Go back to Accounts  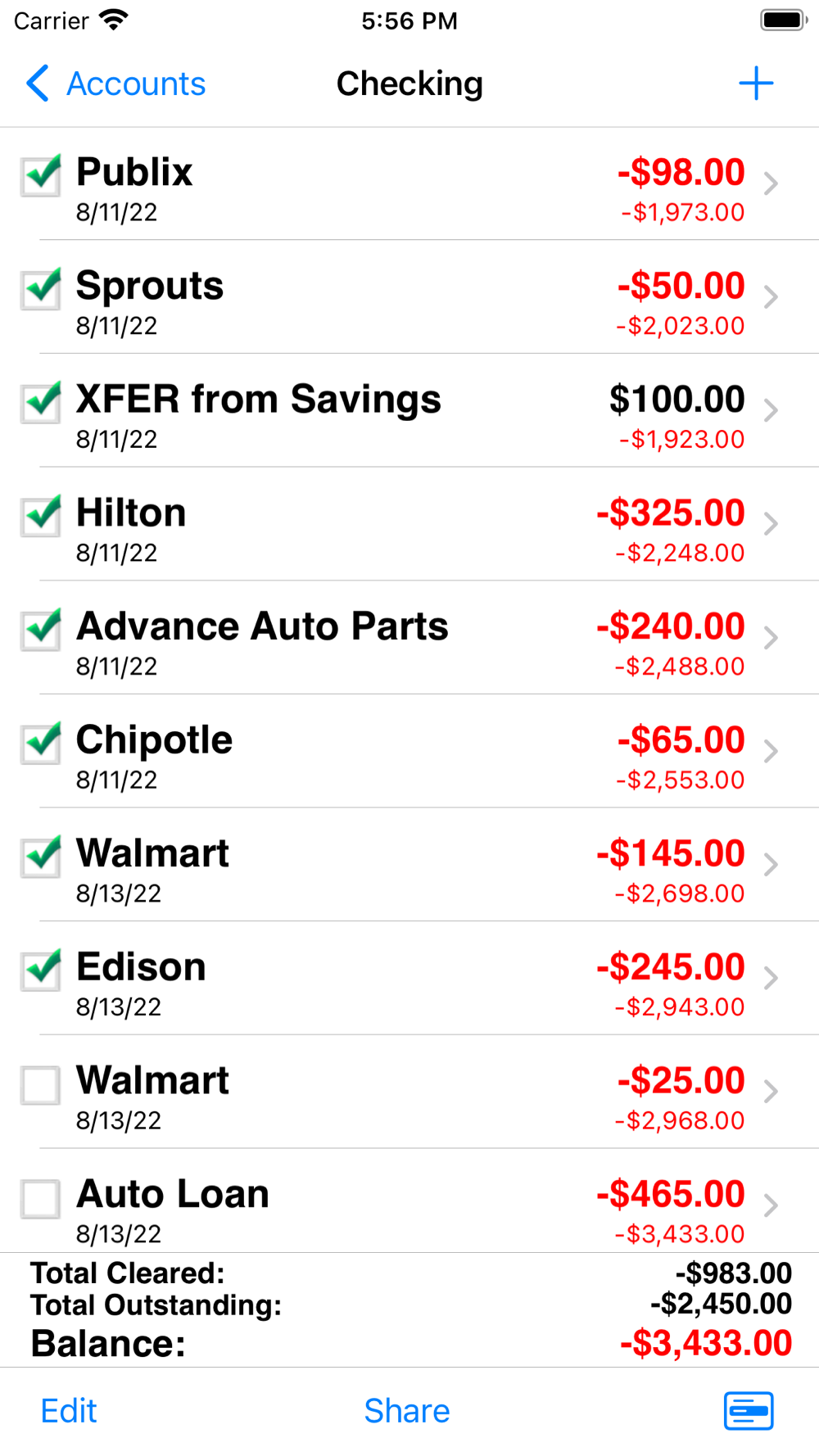115,84
